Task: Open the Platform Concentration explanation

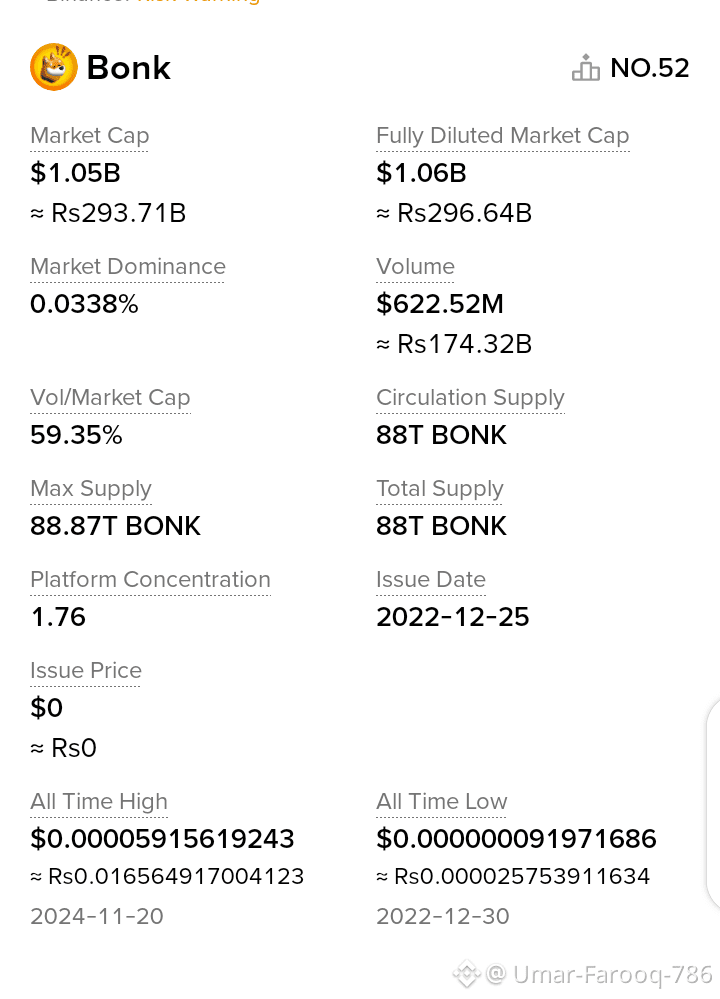Action: [150, 580]
